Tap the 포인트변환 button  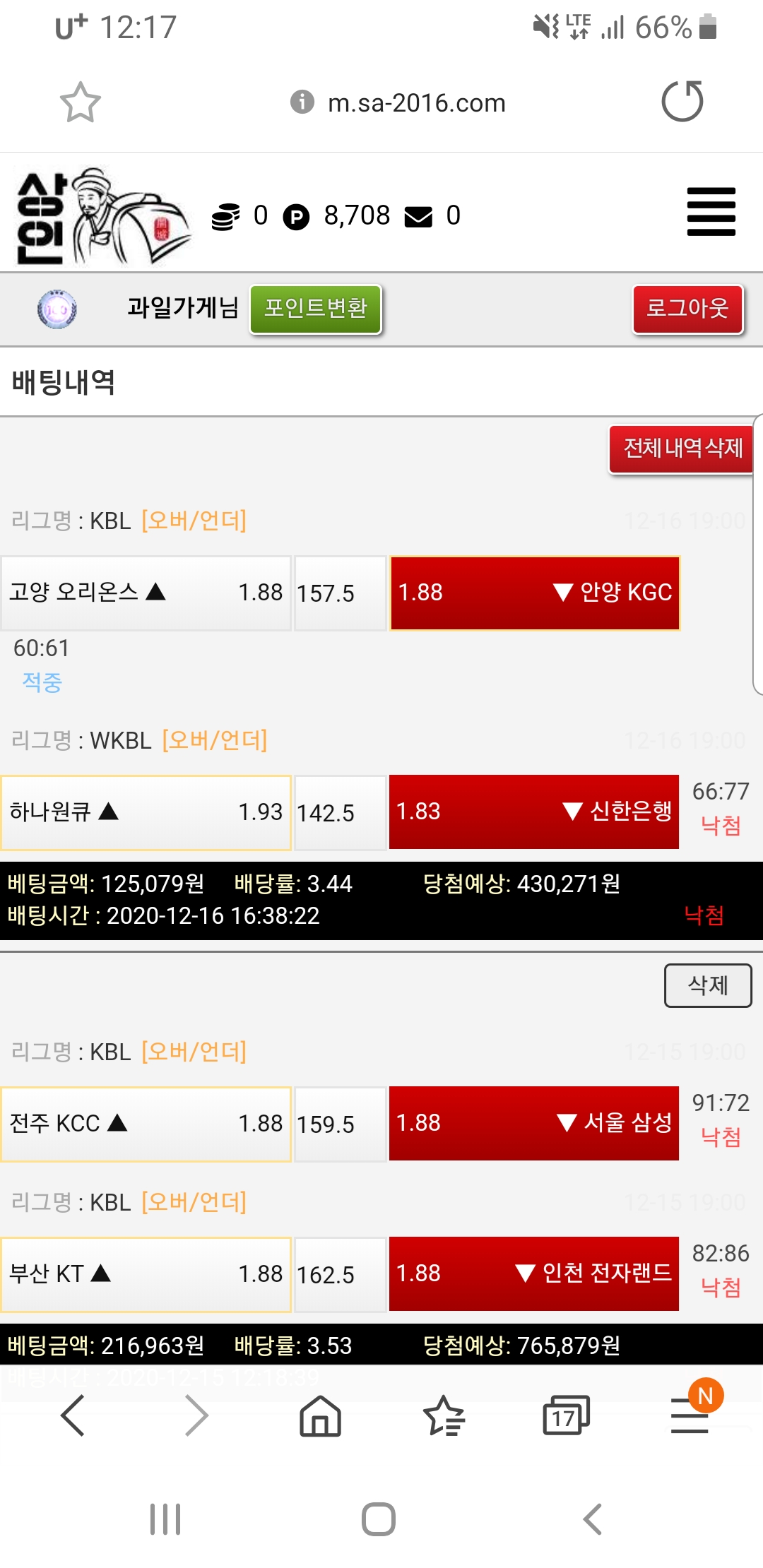(x=316, y=309)
